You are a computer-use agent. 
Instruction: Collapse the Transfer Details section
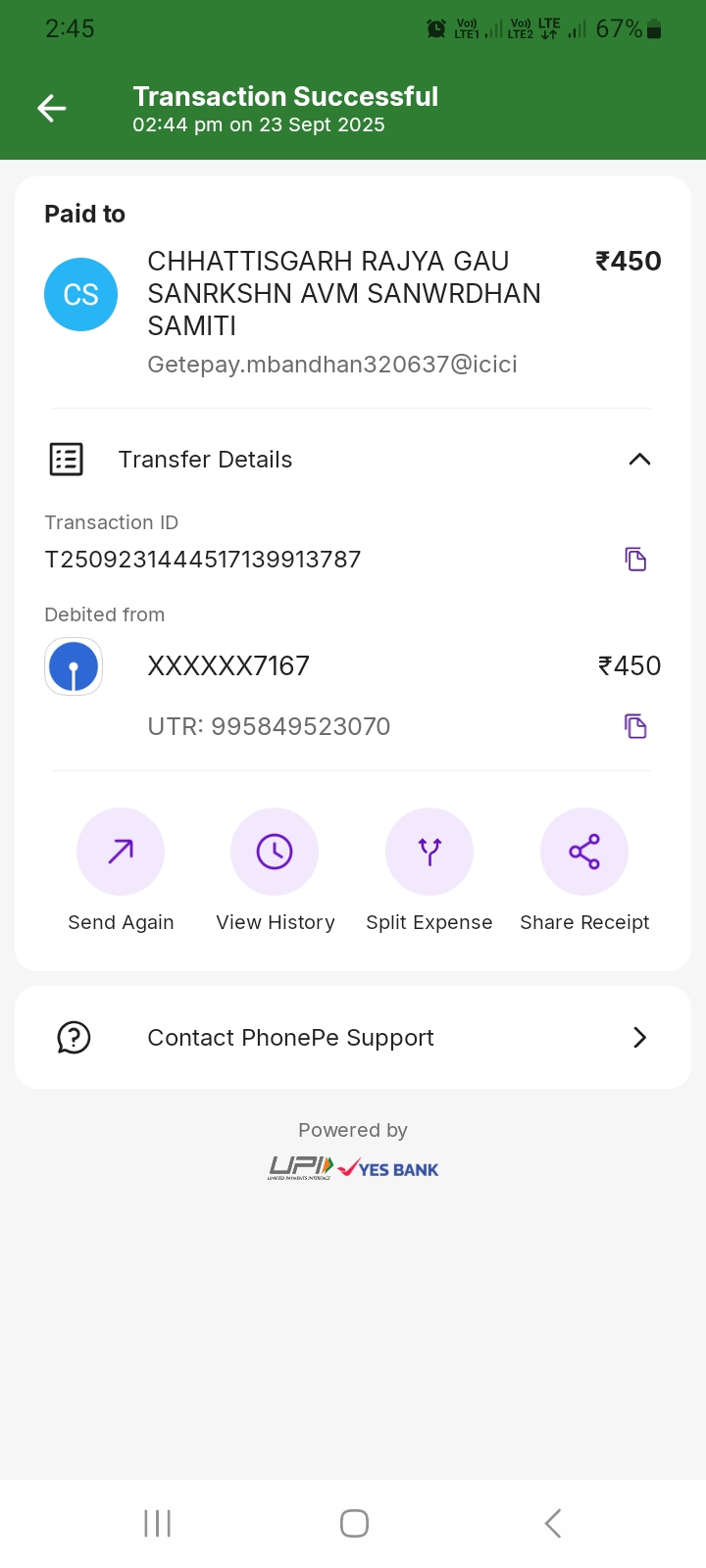tap(639, 460)
